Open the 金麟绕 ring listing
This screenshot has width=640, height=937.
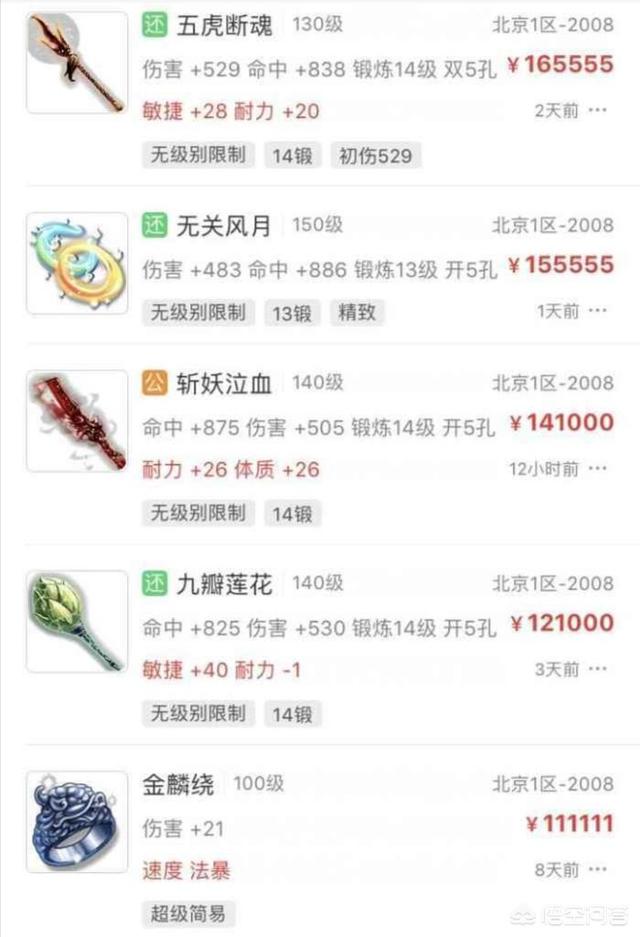tap(179, 784)
